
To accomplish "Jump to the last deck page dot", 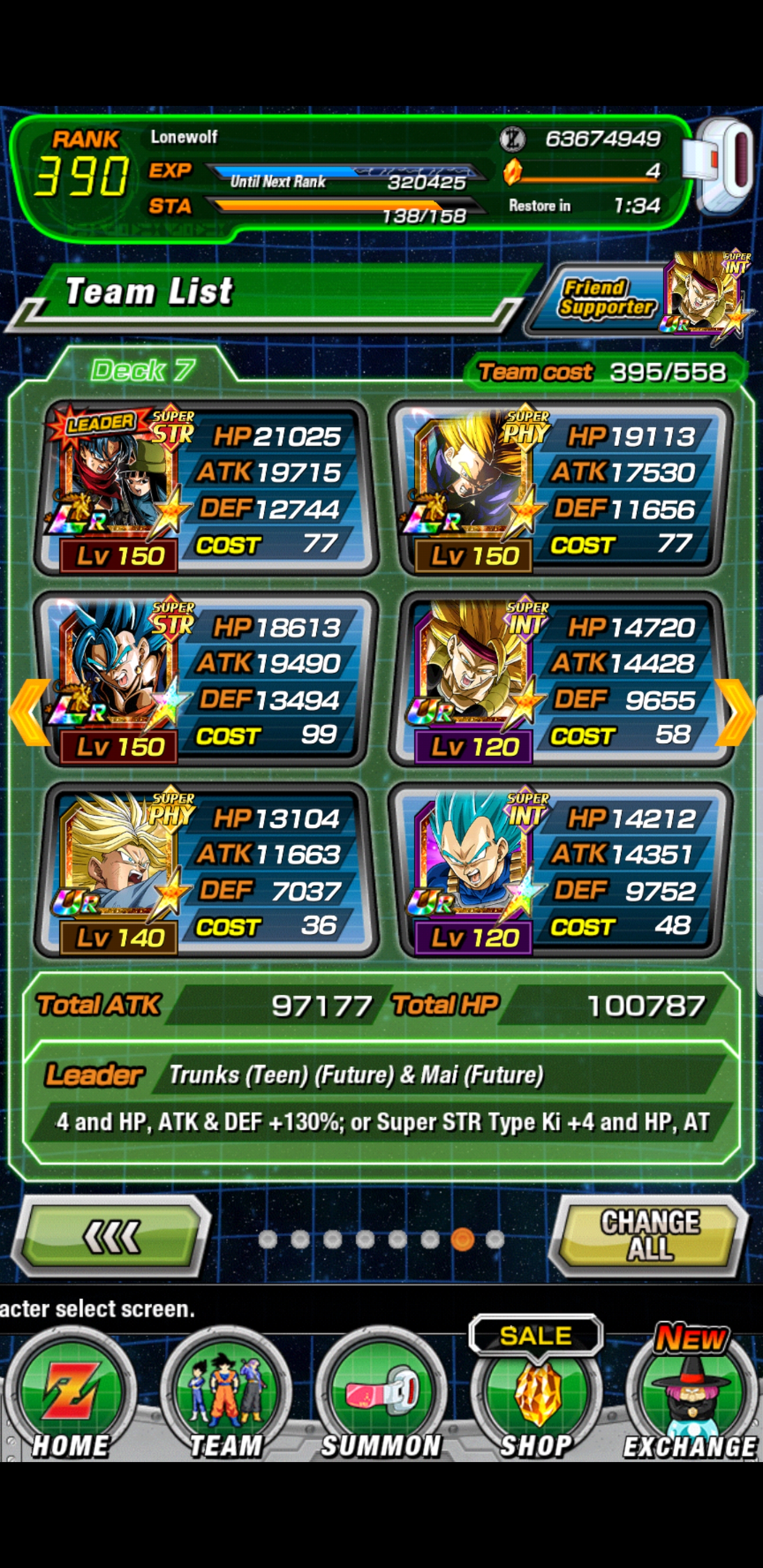I will [495, 1239].
